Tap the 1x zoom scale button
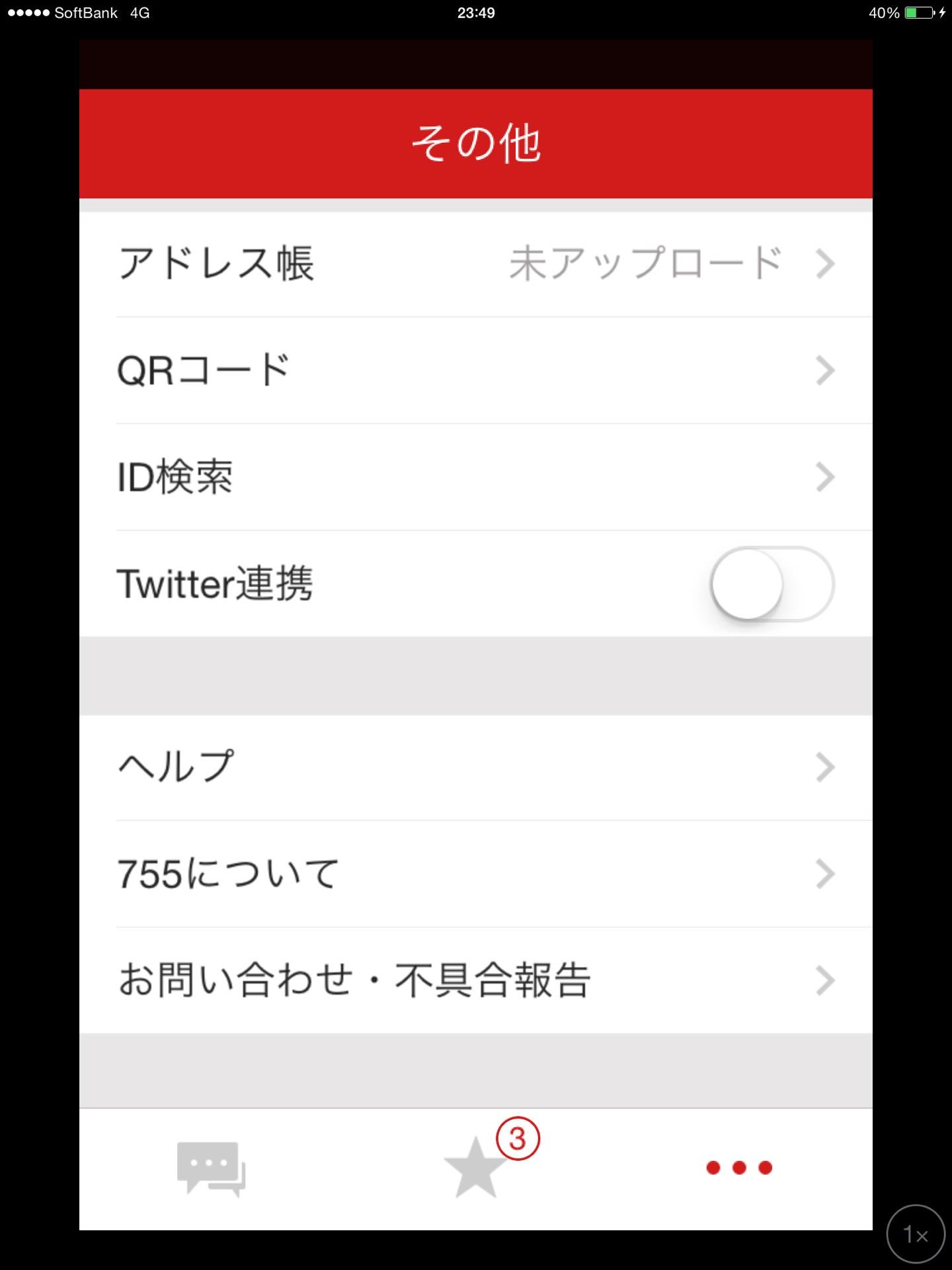This screenshot has width=952, height=1270. coord(916,1234)
